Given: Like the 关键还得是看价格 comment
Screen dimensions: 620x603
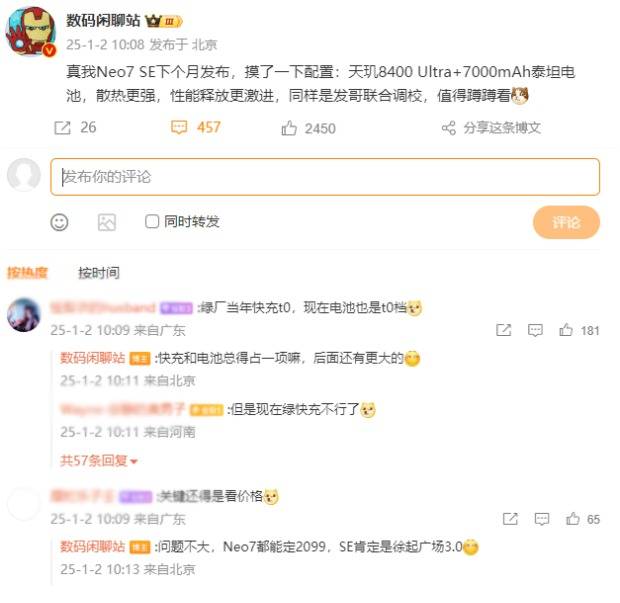Looking at the screenshot, I should (x=572, y=519).
